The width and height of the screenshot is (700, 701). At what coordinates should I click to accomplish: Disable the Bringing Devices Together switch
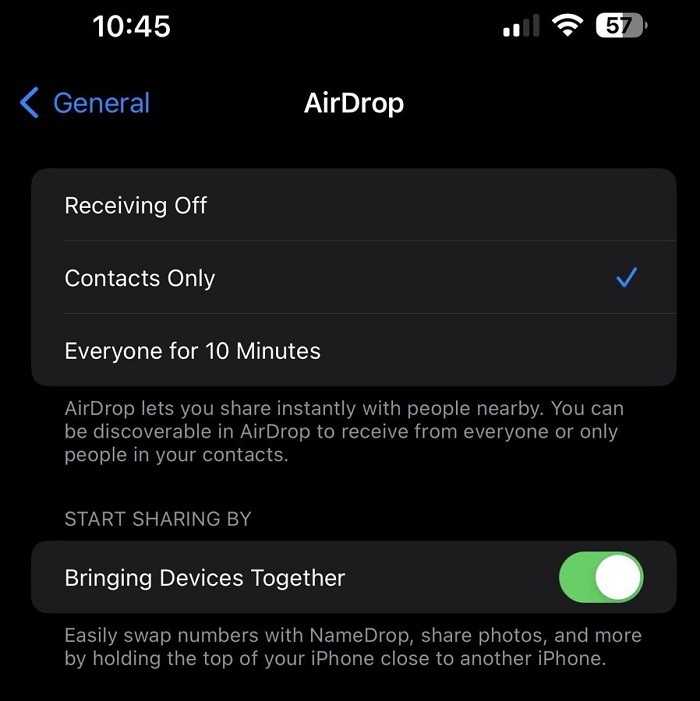pyautogui.click(x=600, y=578)
